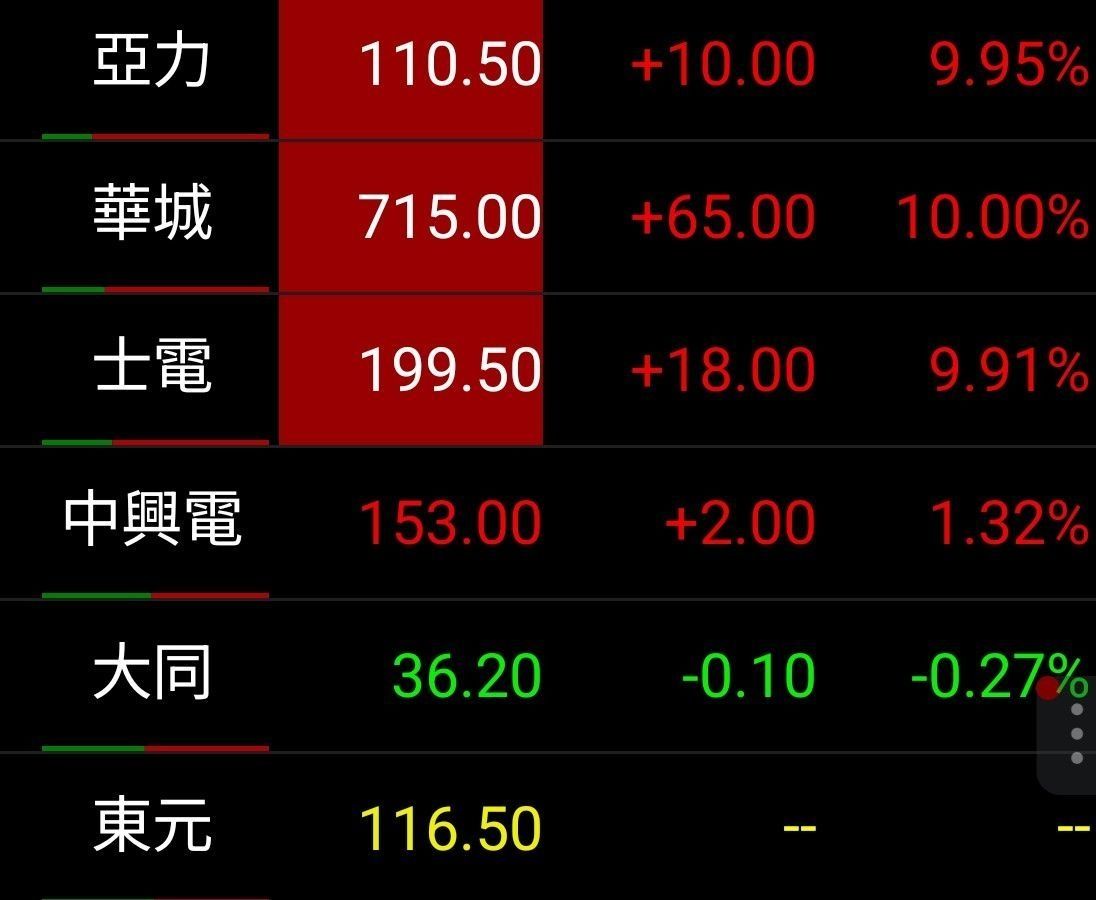View details for 中興電 stock
Image resolution: width=1096 pixels, height=900 pixels.
coord(548,523)
